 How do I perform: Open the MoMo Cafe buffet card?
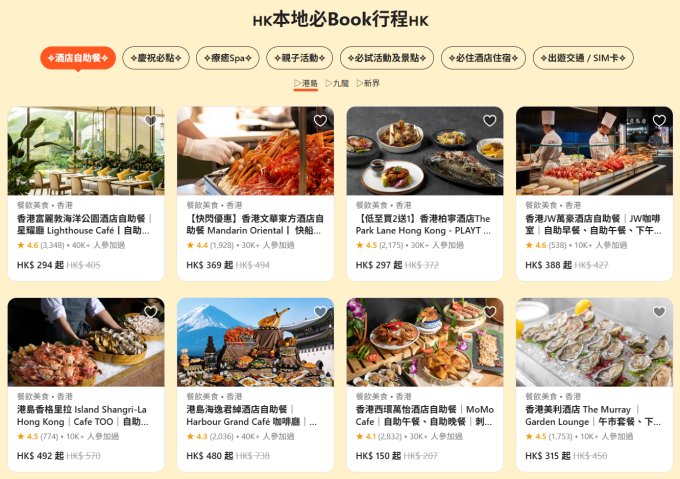coord(424,415)
